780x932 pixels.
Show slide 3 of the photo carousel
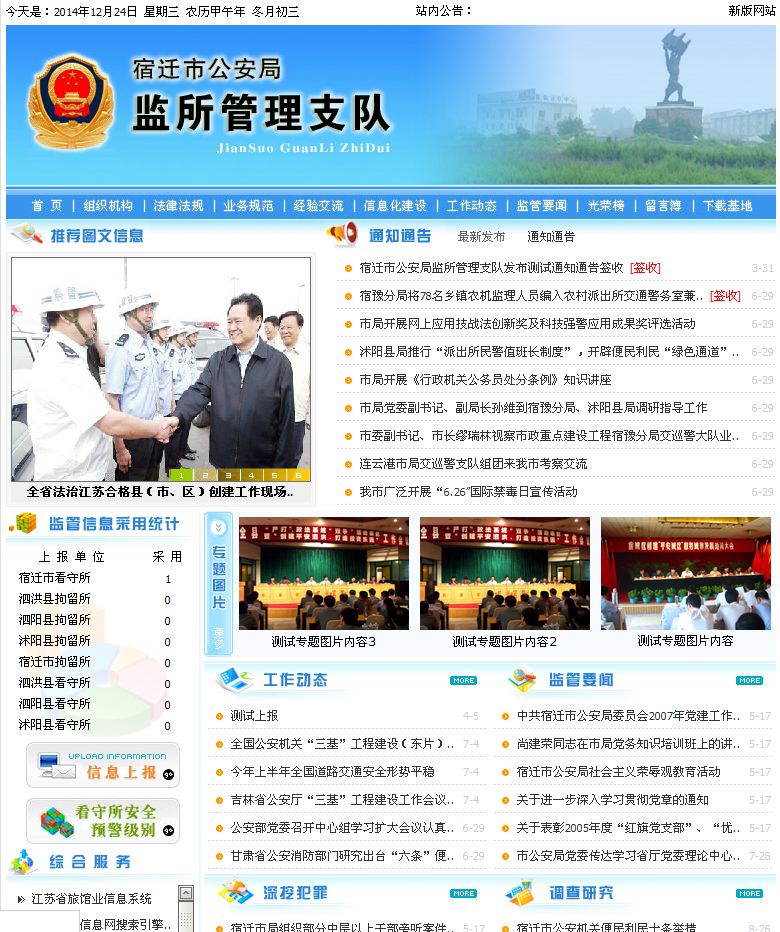pyautogui.click(x=227, y=475)
